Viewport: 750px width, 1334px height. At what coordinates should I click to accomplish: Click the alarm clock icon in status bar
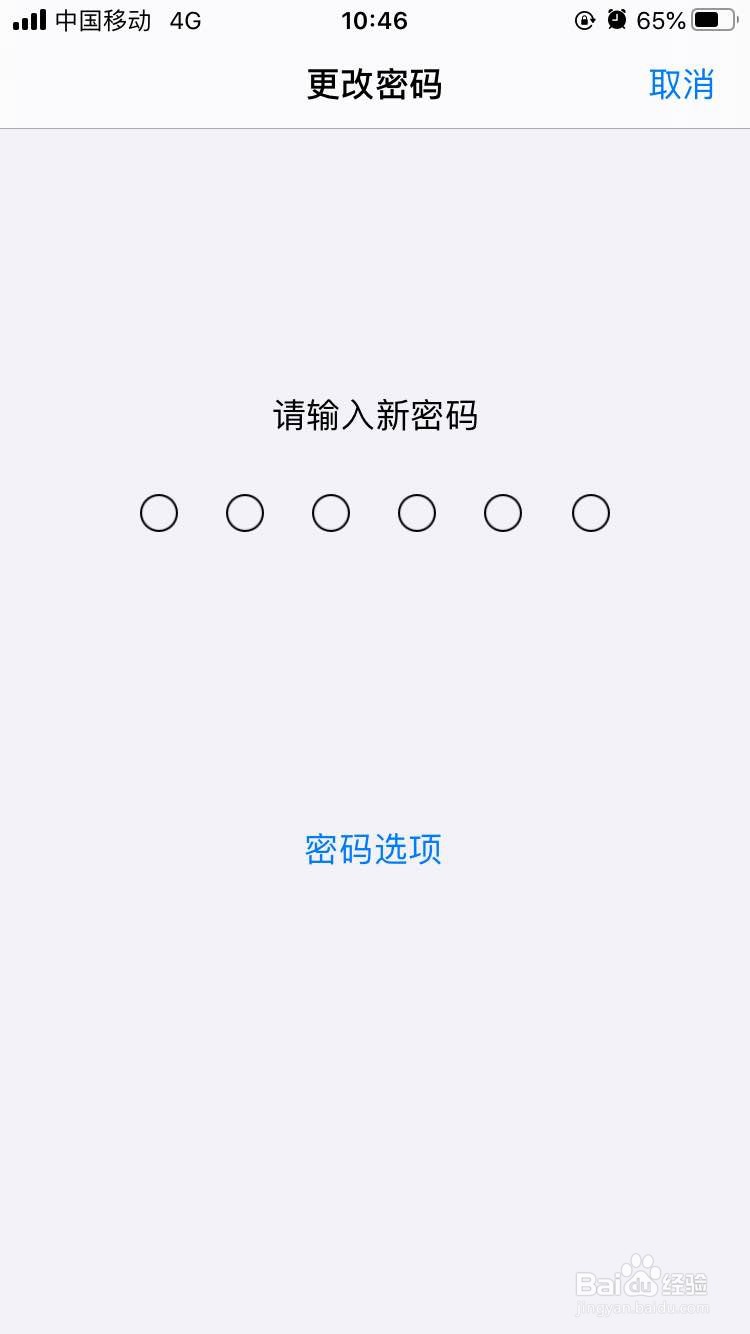[616, 19]
